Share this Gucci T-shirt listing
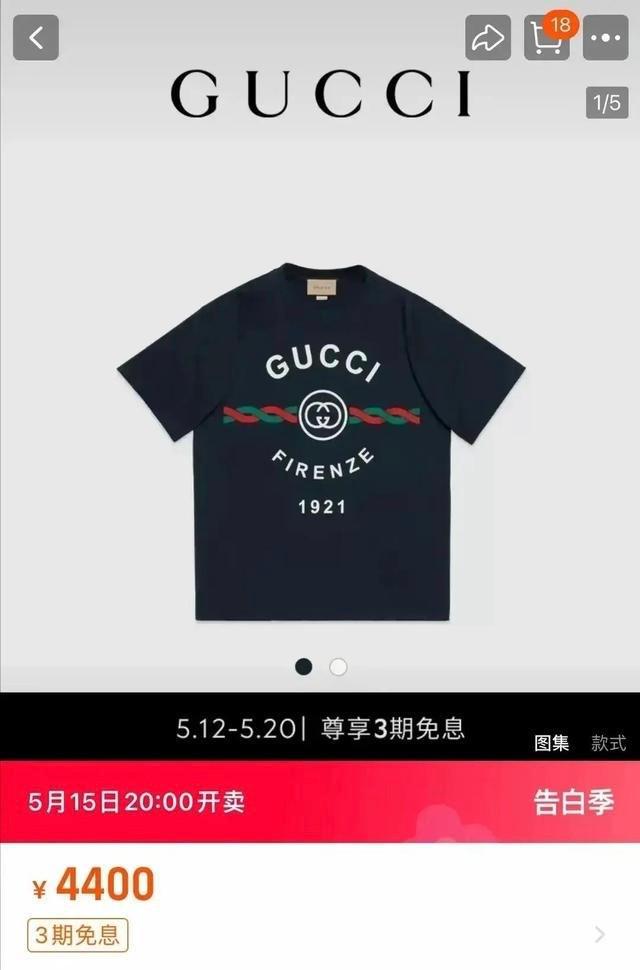The height and width of the screenshot is (970, 640). click(488, 38)
